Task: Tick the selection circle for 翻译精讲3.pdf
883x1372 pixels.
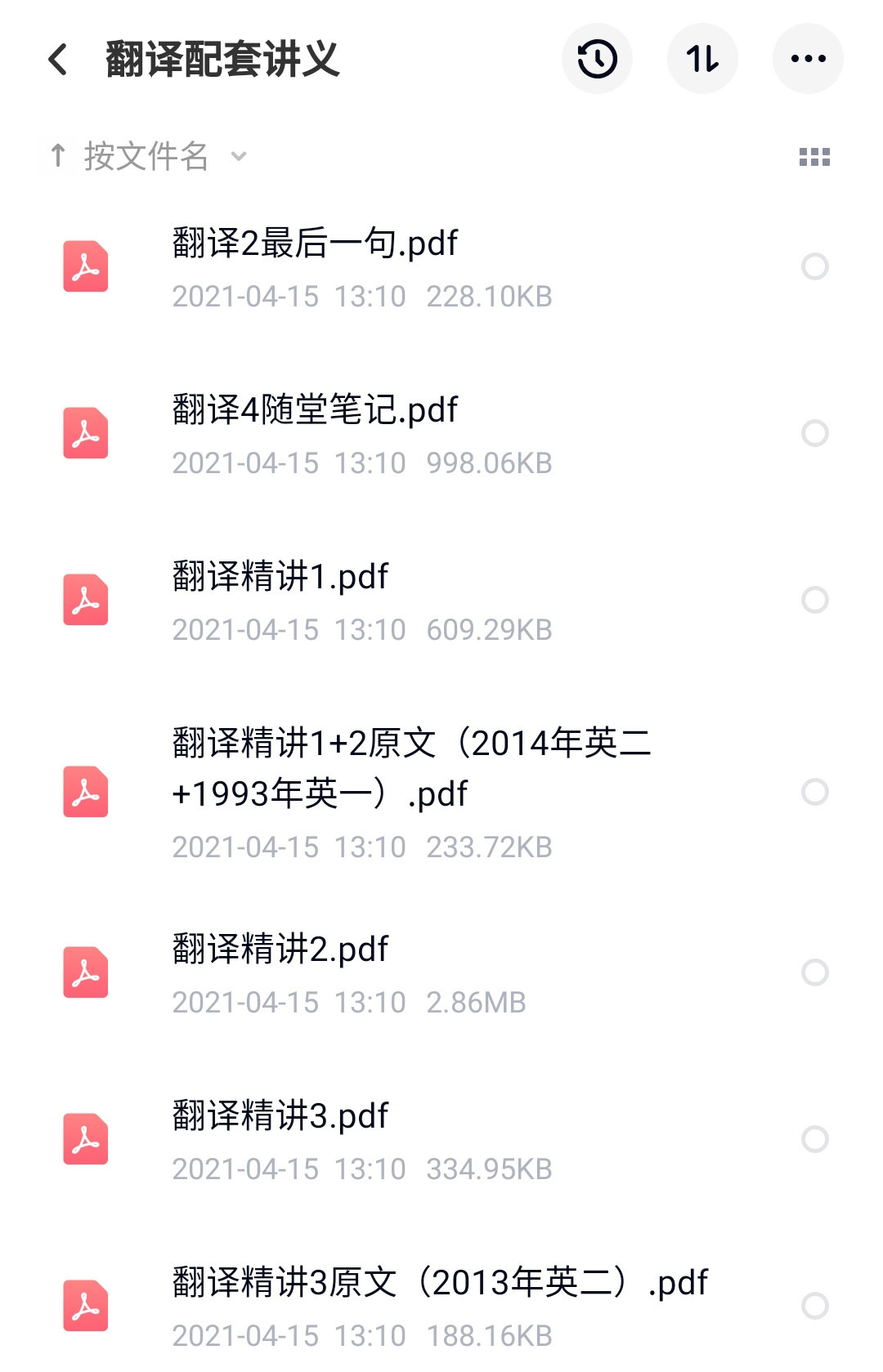Action: pos(815,1139)
